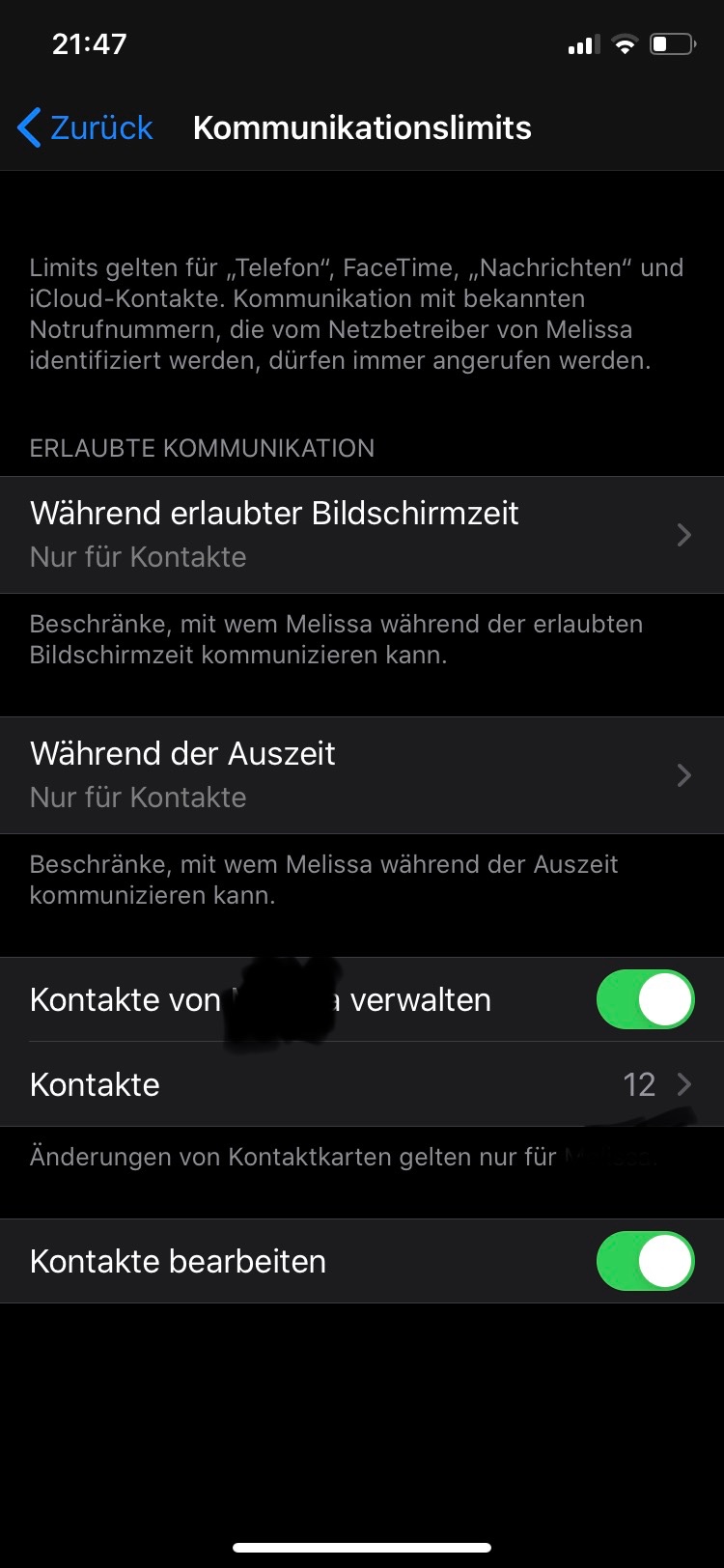Toggle the Kontakte verwalten switch
This screenshot has height=1568, width=724.
(645, 999)
